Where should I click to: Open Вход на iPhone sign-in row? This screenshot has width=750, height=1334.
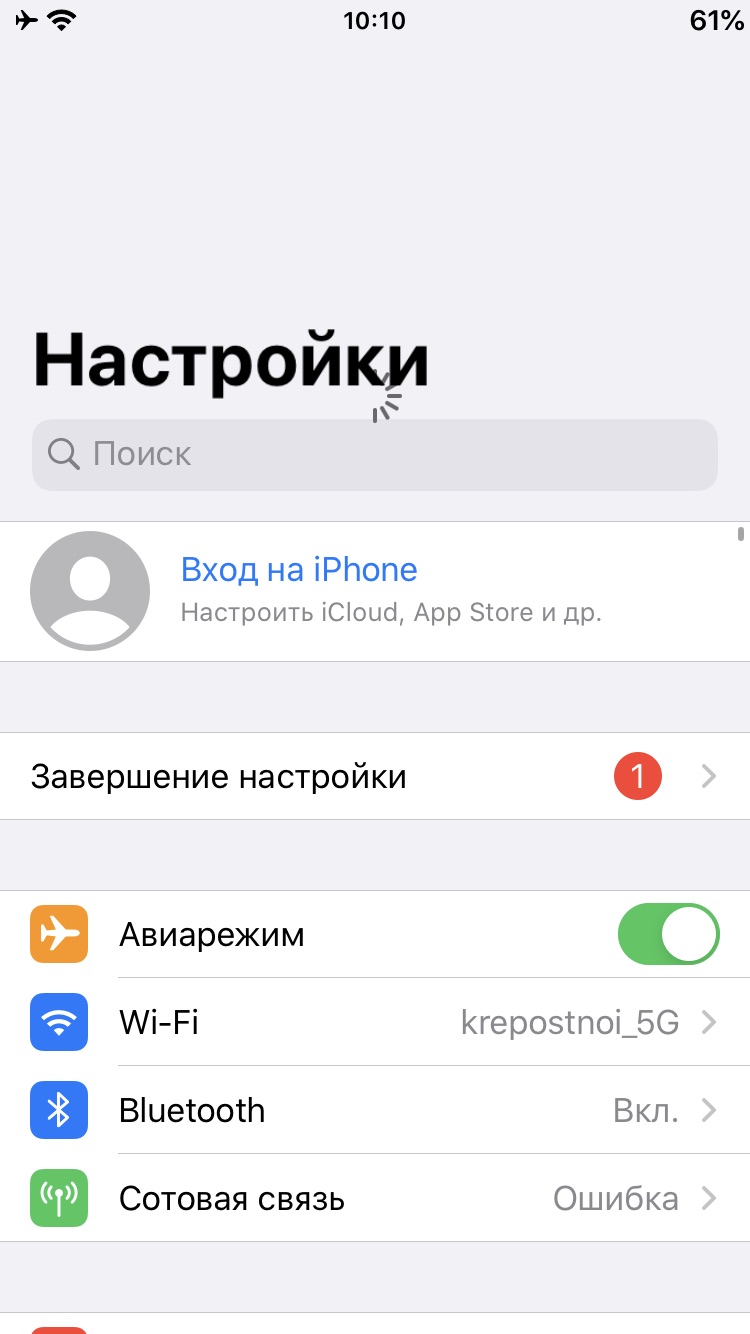point(375,590)
